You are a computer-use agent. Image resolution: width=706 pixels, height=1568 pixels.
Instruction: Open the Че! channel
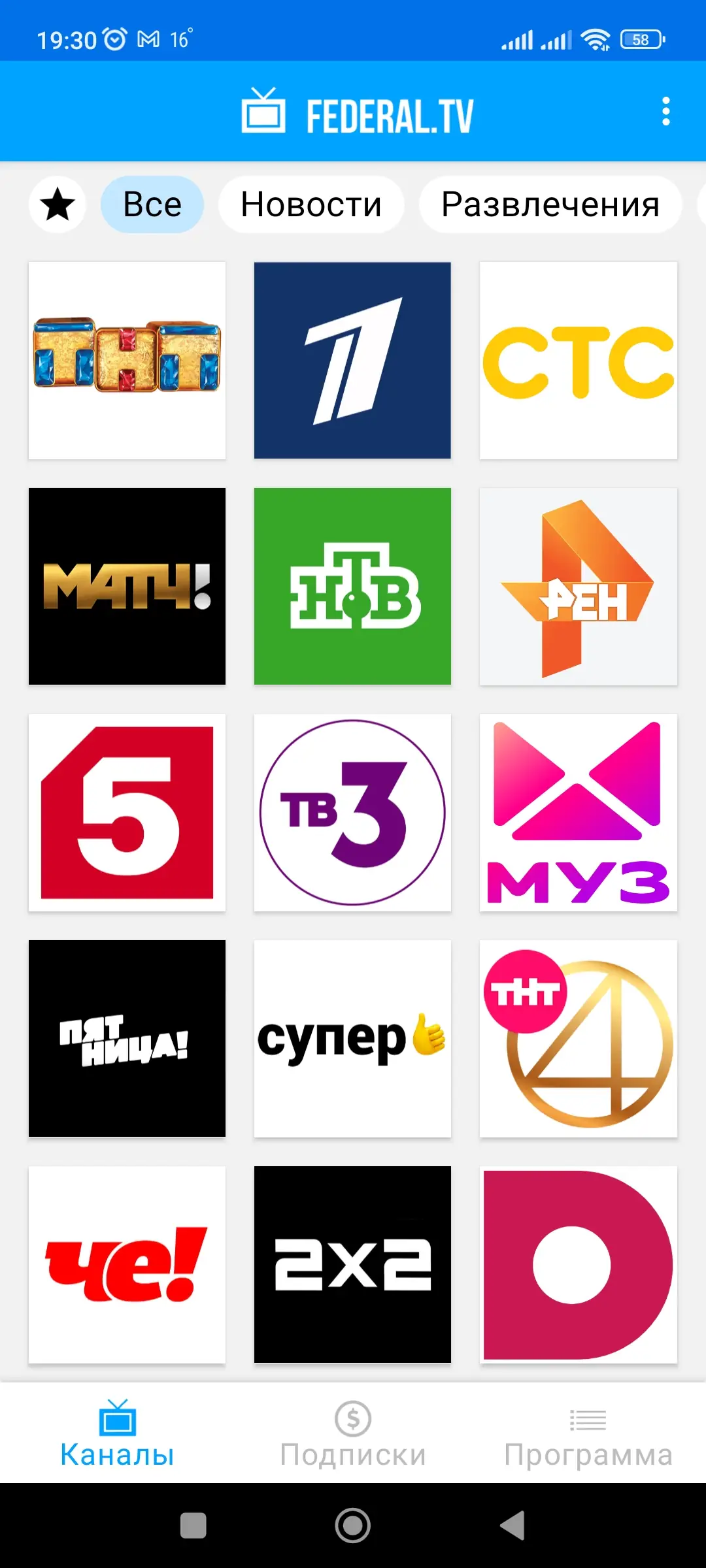(x=127, y=1264)
